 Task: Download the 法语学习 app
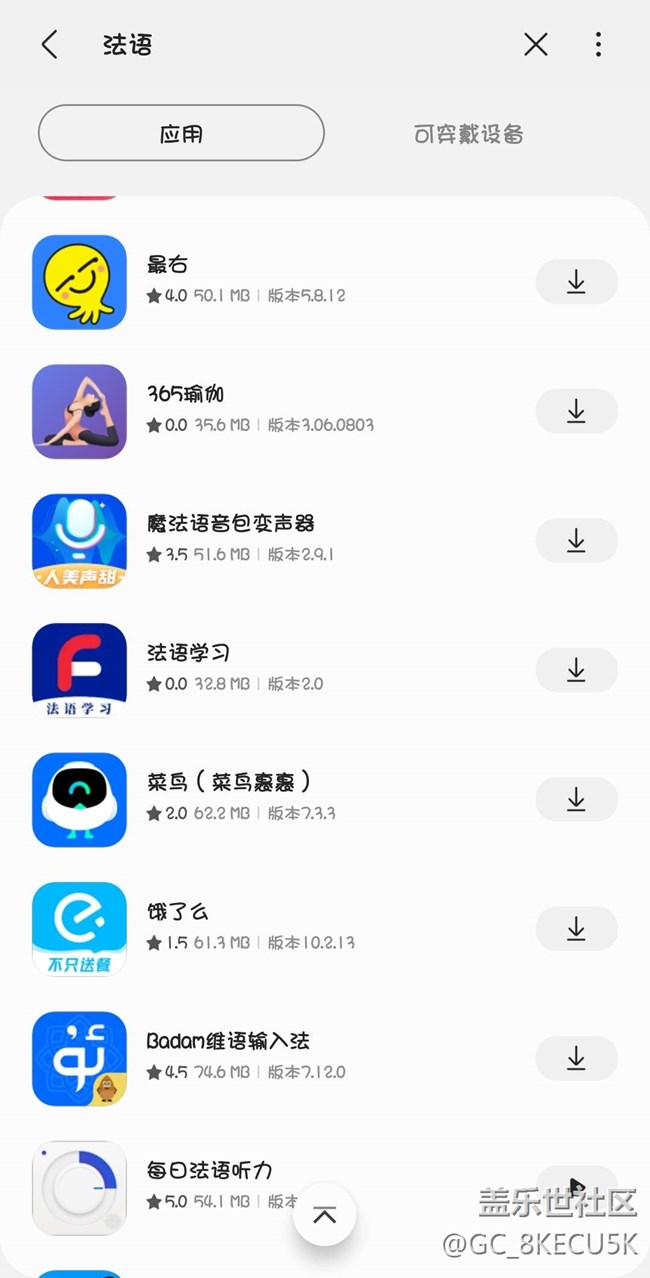(x=576, y=670)
